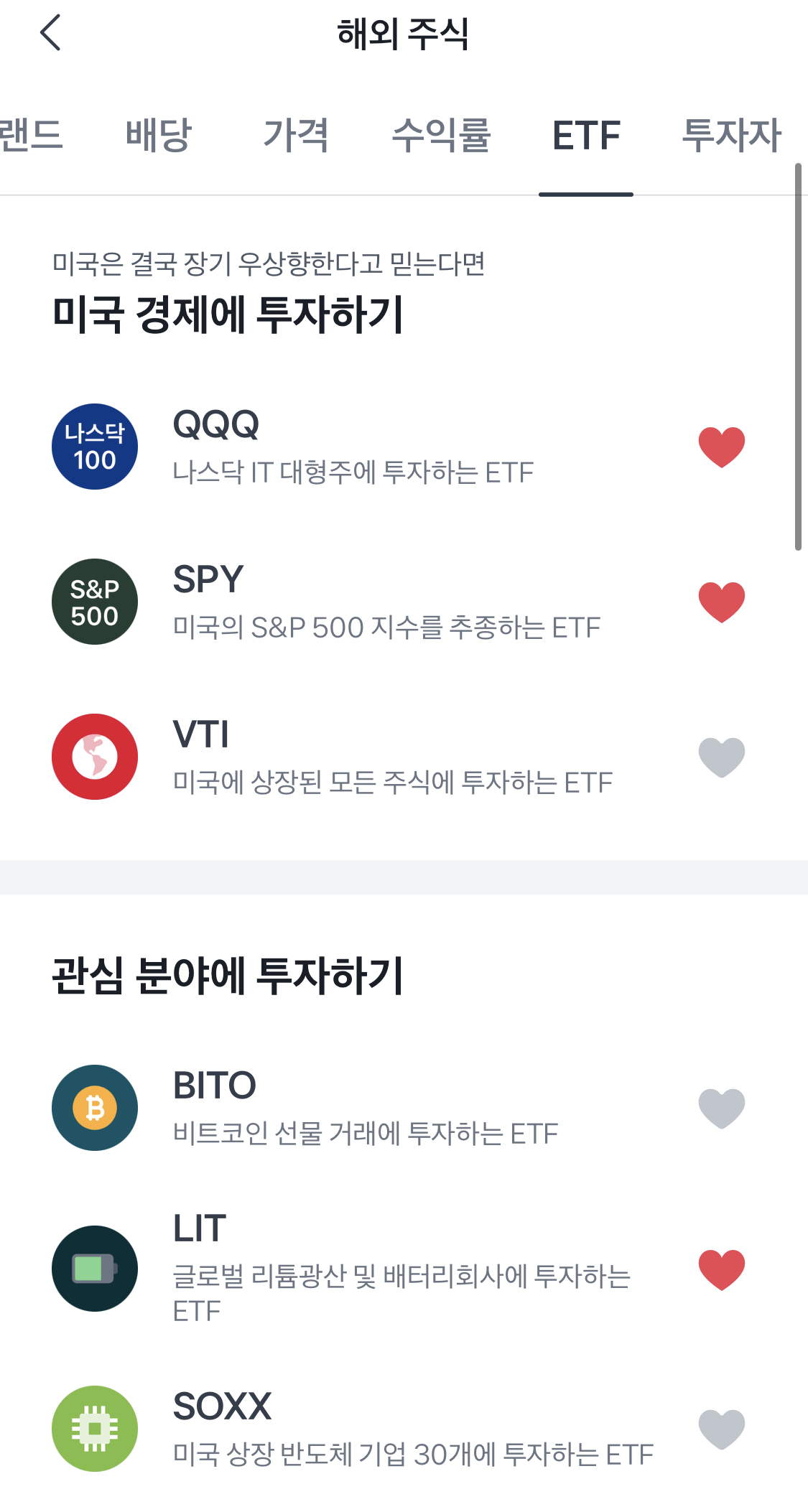Open the LIT ETF details
Viewport: 808px width, 1512px height.
pos(401,1269)
